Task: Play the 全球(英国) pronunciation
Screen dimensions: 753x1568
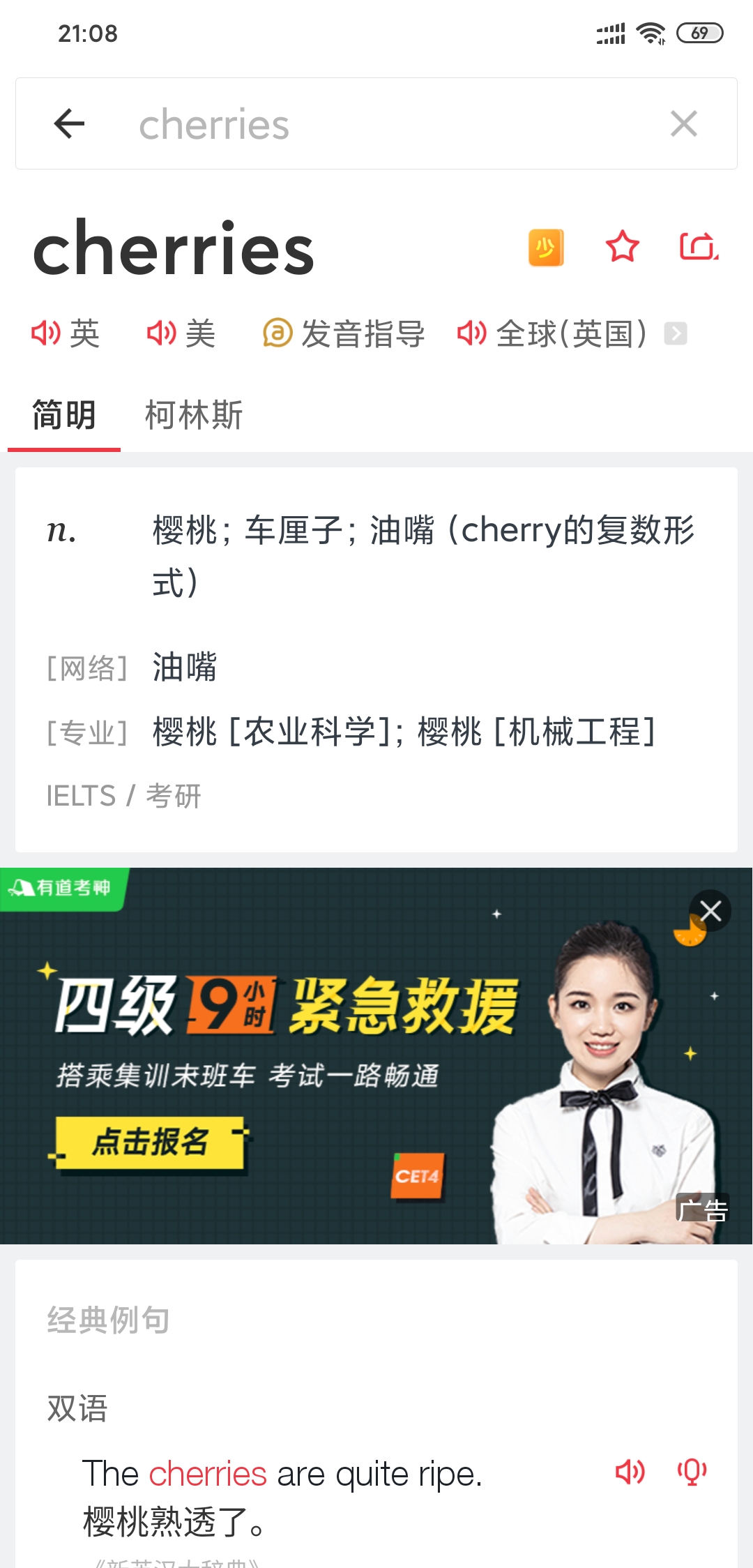Action: pos(552,333)
